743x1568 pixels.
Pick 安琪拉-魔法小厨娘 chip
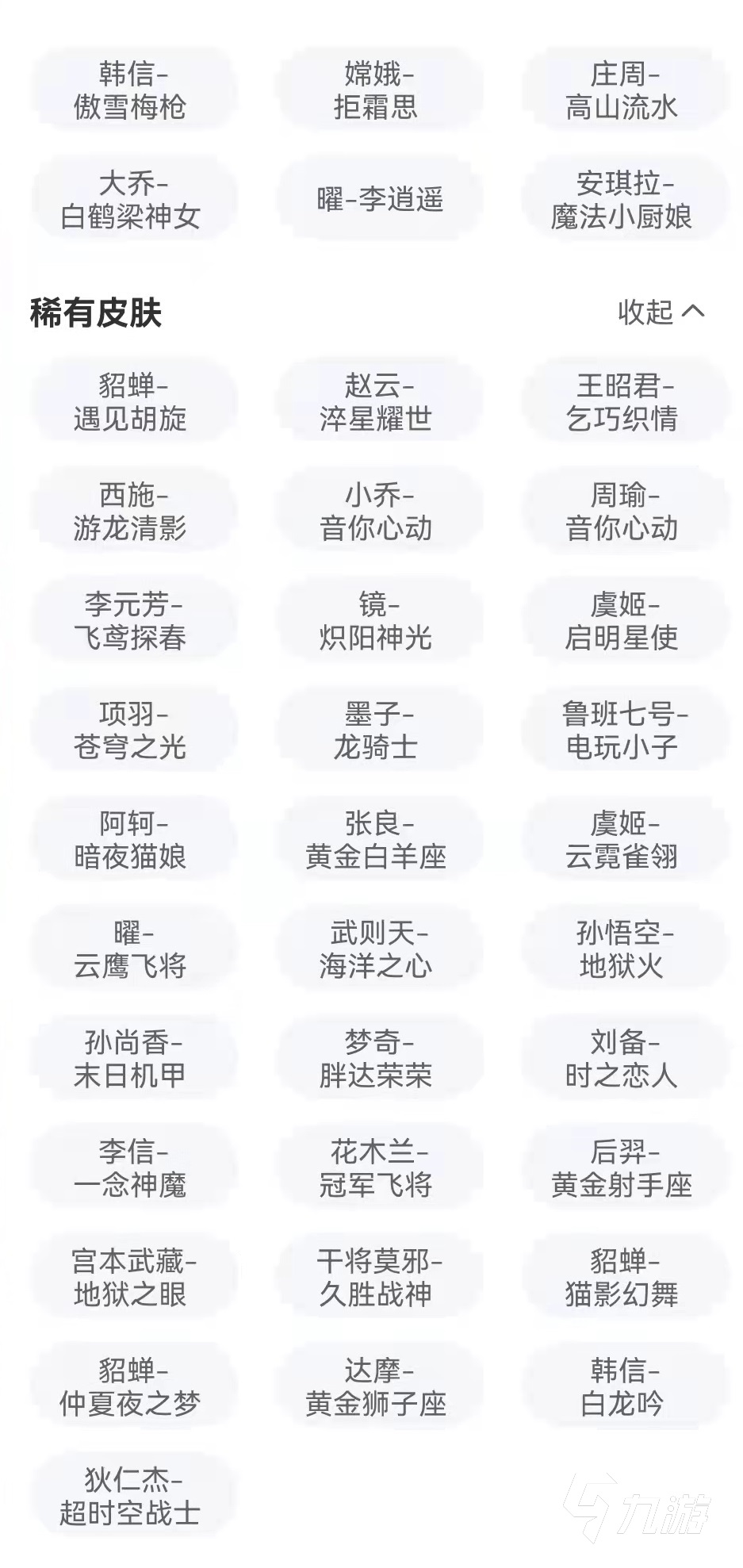pyautogui.click(x=623, y=199)
